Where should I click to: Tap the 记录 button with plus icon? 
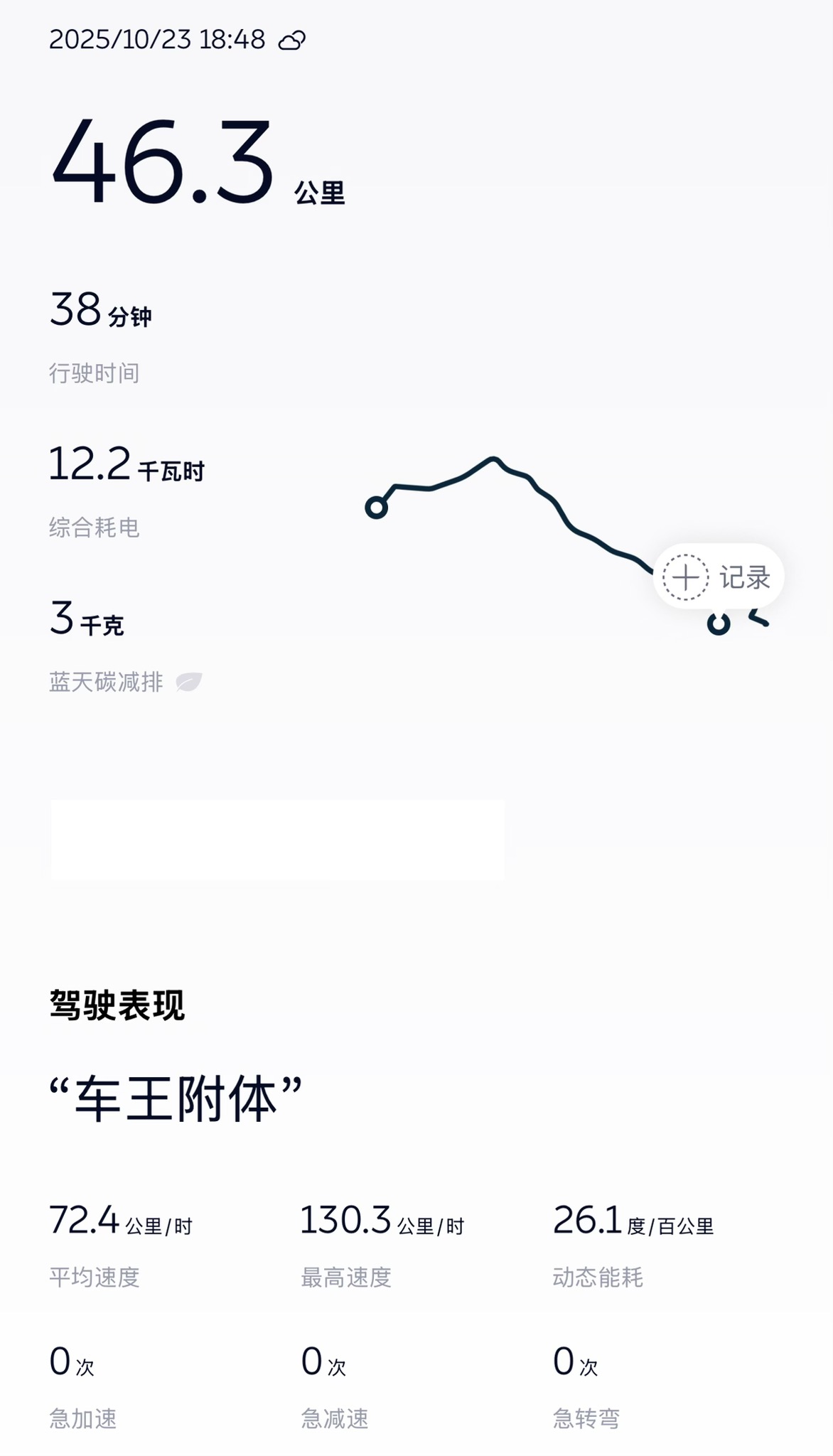click(x=718, y=577)
